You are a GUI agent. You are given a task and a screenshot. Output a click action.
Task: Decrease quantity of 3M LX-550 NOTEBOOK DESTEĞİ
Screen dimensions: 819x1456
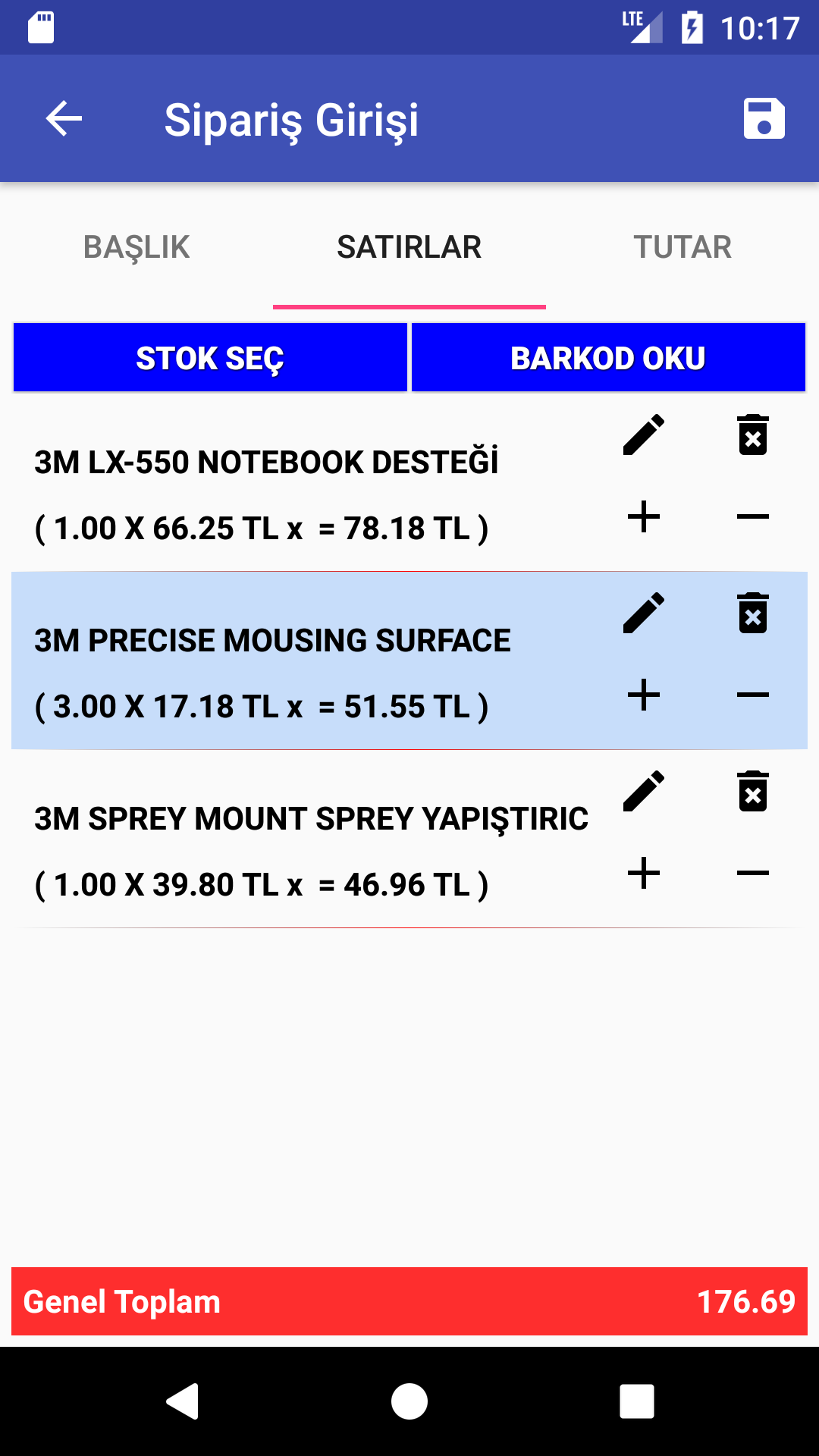753,517
